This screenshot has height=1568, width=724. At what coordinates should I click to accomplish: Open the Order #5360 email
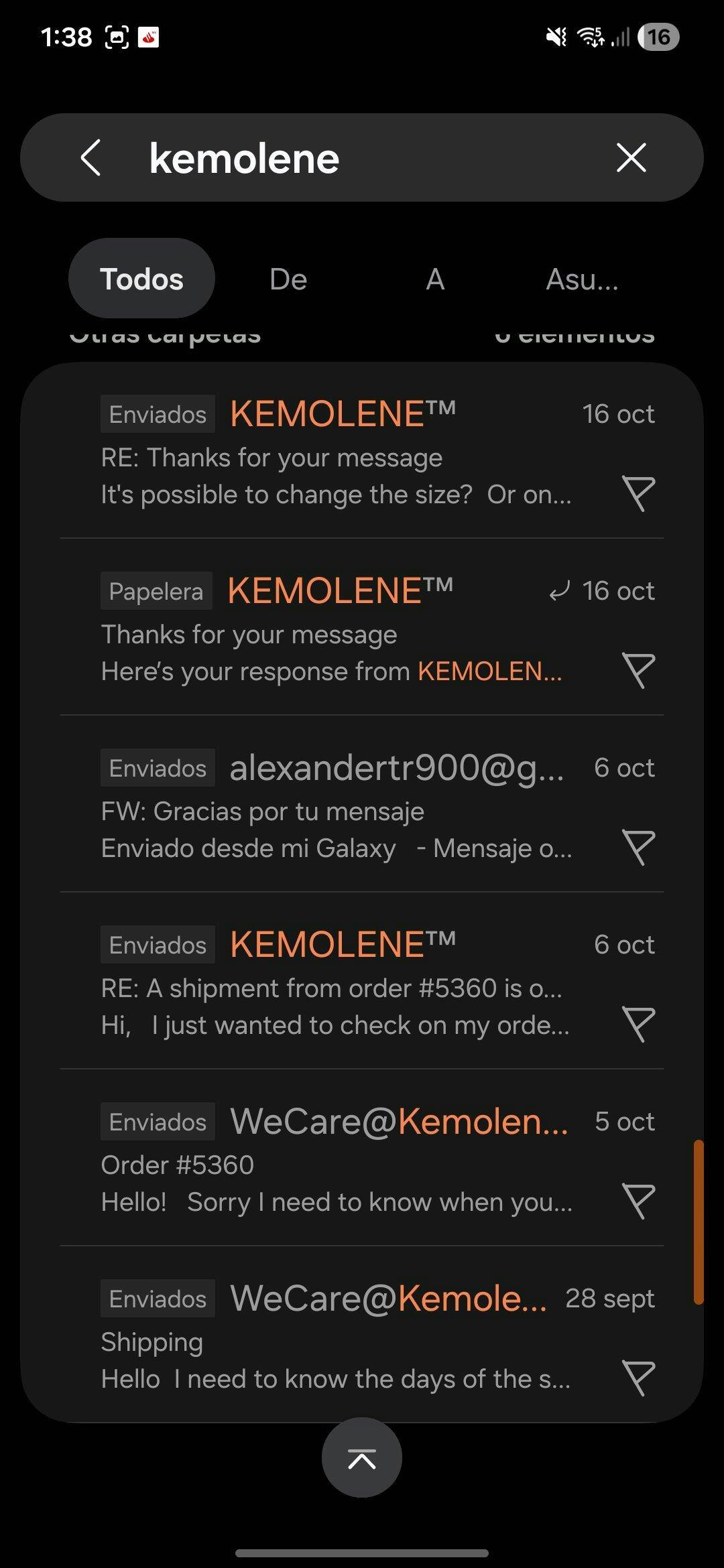(335, 1165)
